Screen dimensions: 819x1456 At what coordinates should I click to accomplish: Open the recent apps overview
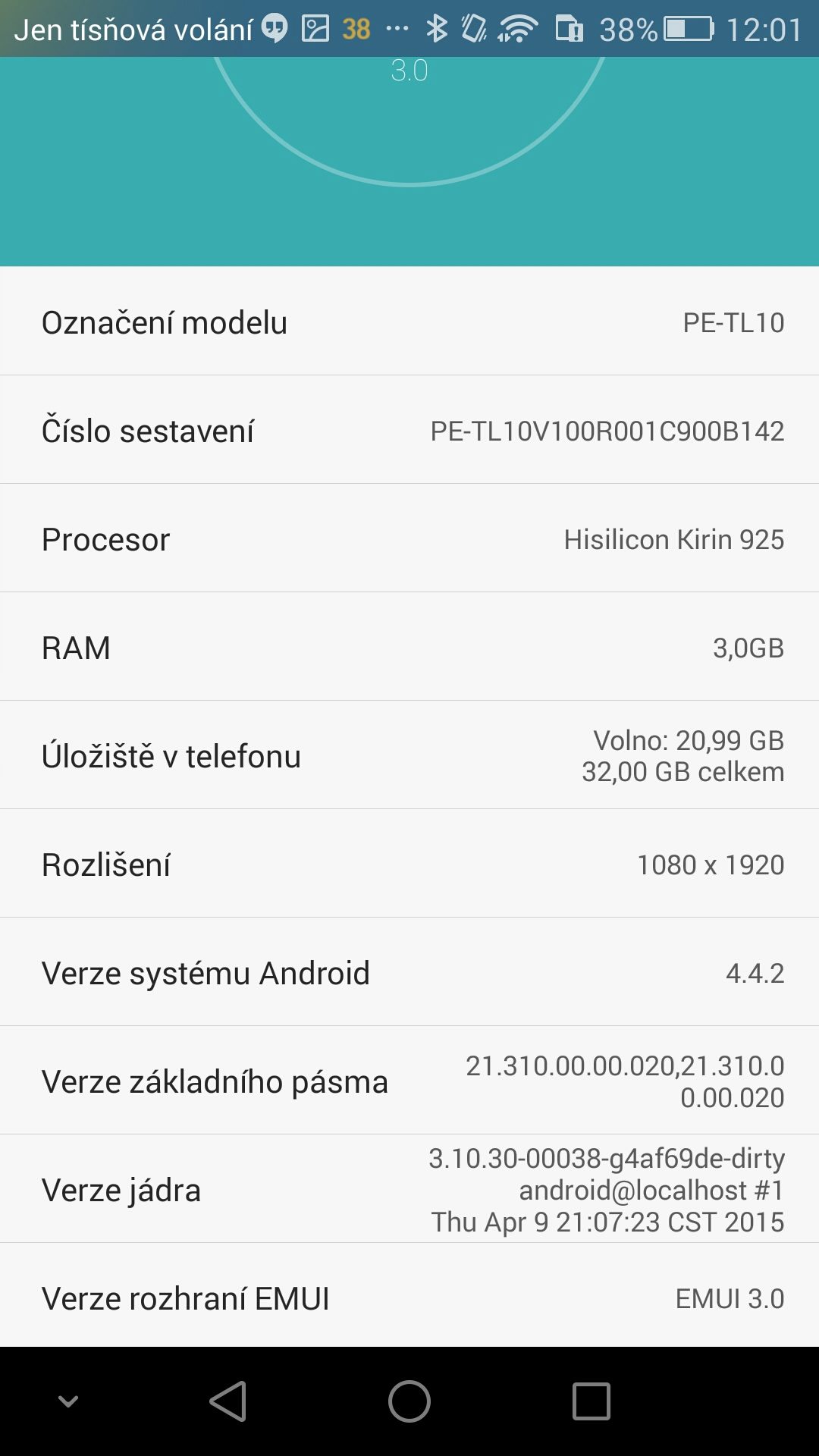coord(591,1401)
